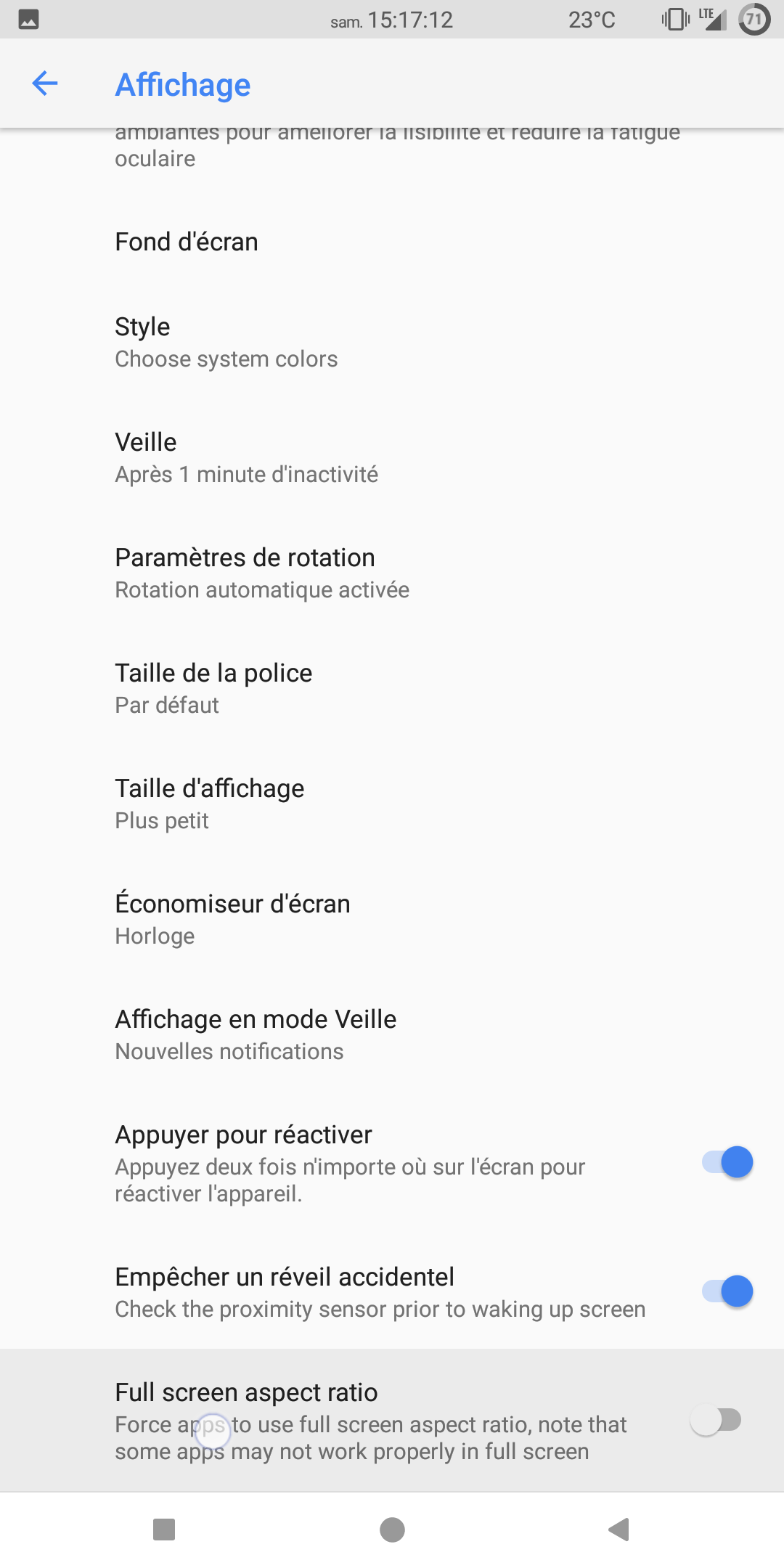784x1568 pixels.
Task: Go back from Affichage settings
Action: (x=45, y=83)
